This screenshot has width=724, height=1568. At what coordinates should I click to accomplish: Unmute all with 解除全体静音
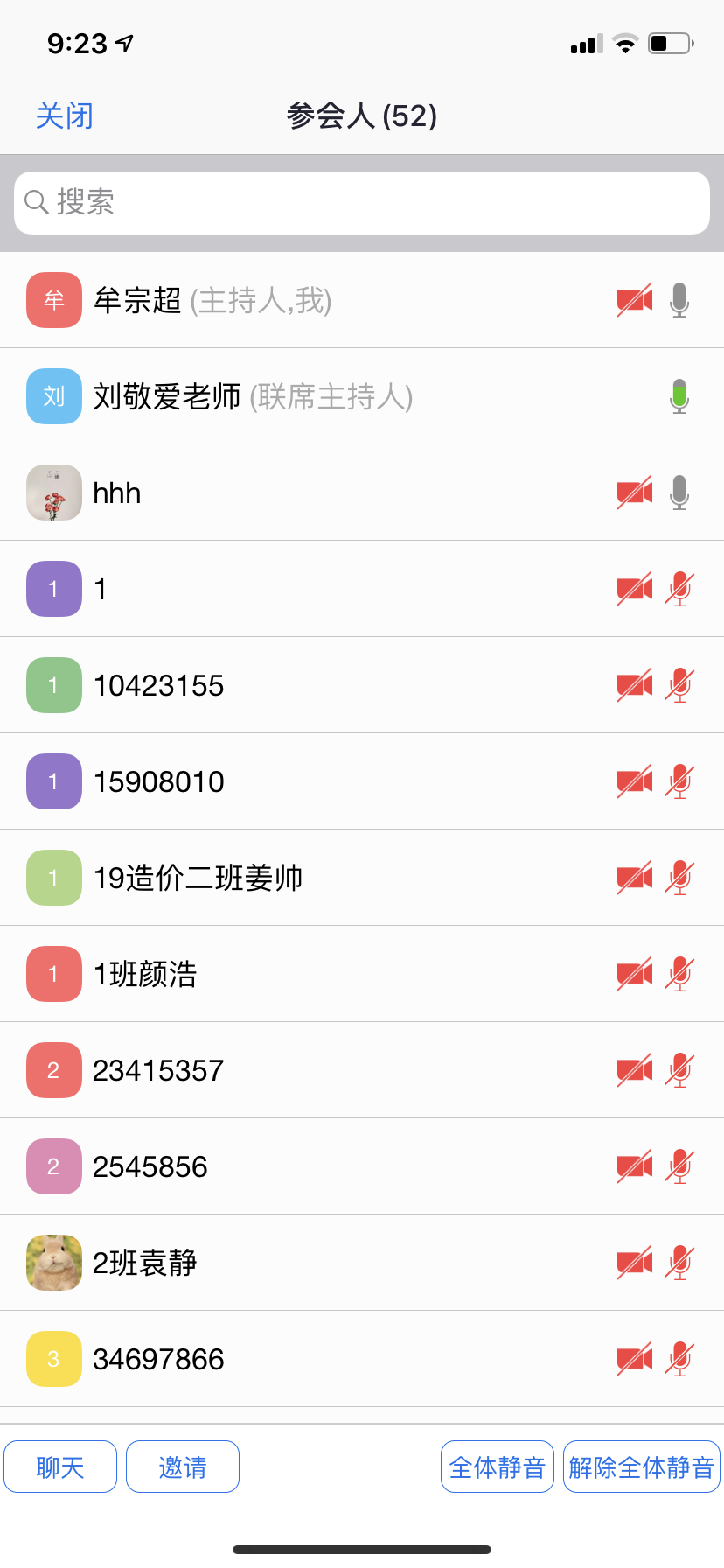(x=642, y=1466)
